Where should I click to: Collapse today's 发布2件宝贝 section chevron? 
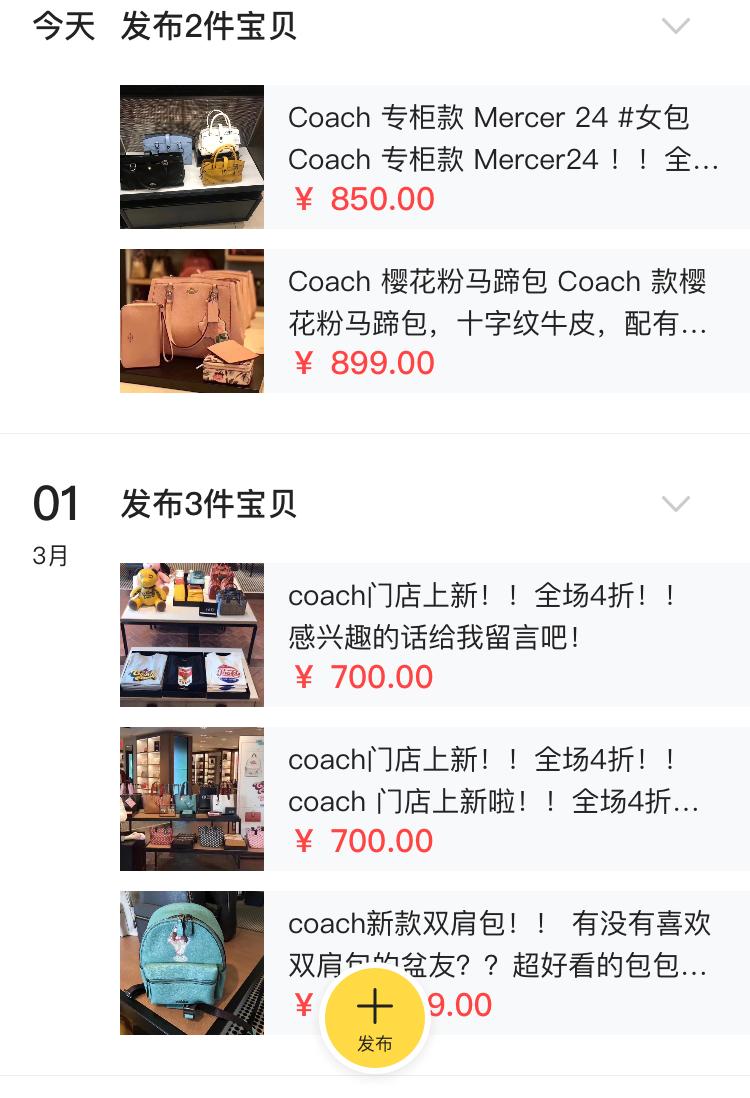677,26
